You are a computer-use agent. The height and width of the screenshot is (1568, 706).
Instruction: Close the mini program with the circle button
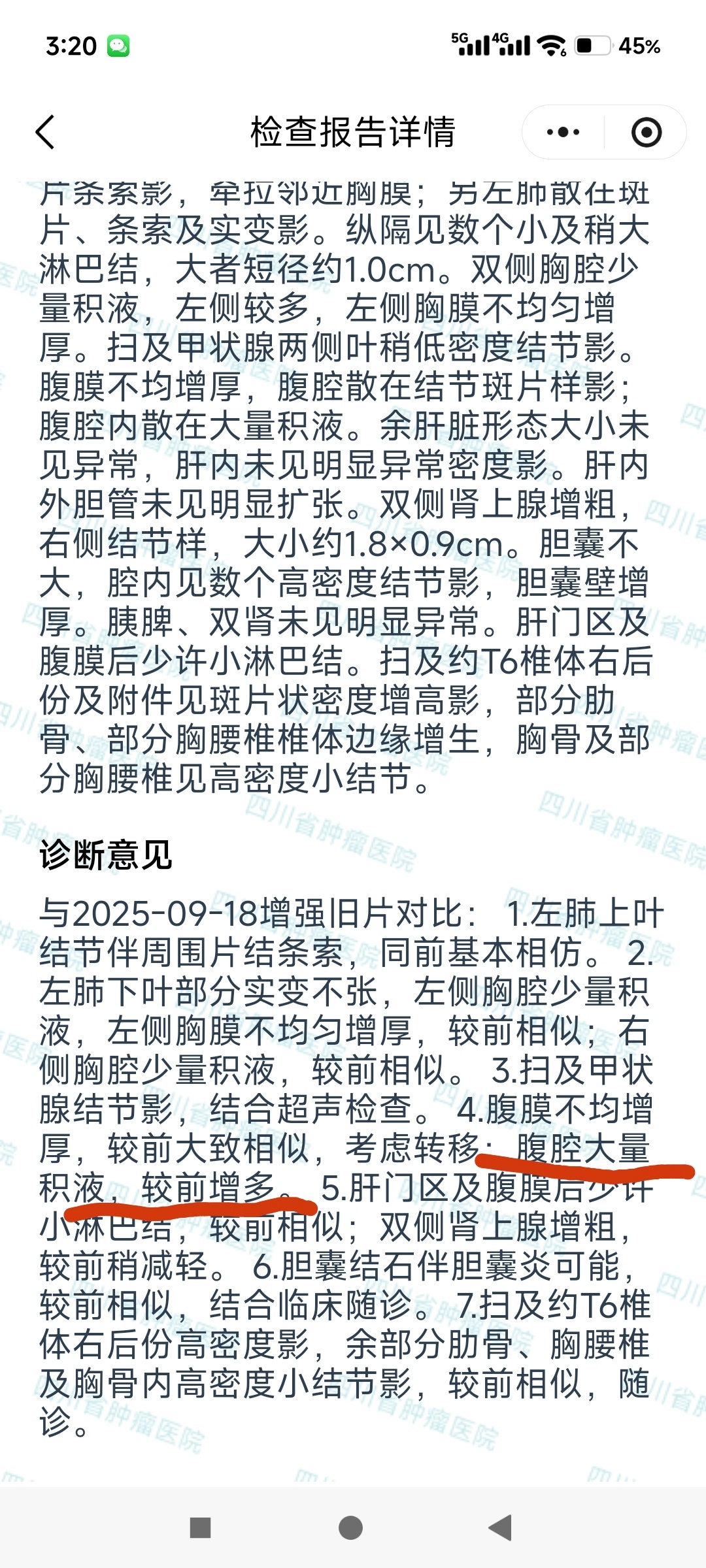(646, 132)
